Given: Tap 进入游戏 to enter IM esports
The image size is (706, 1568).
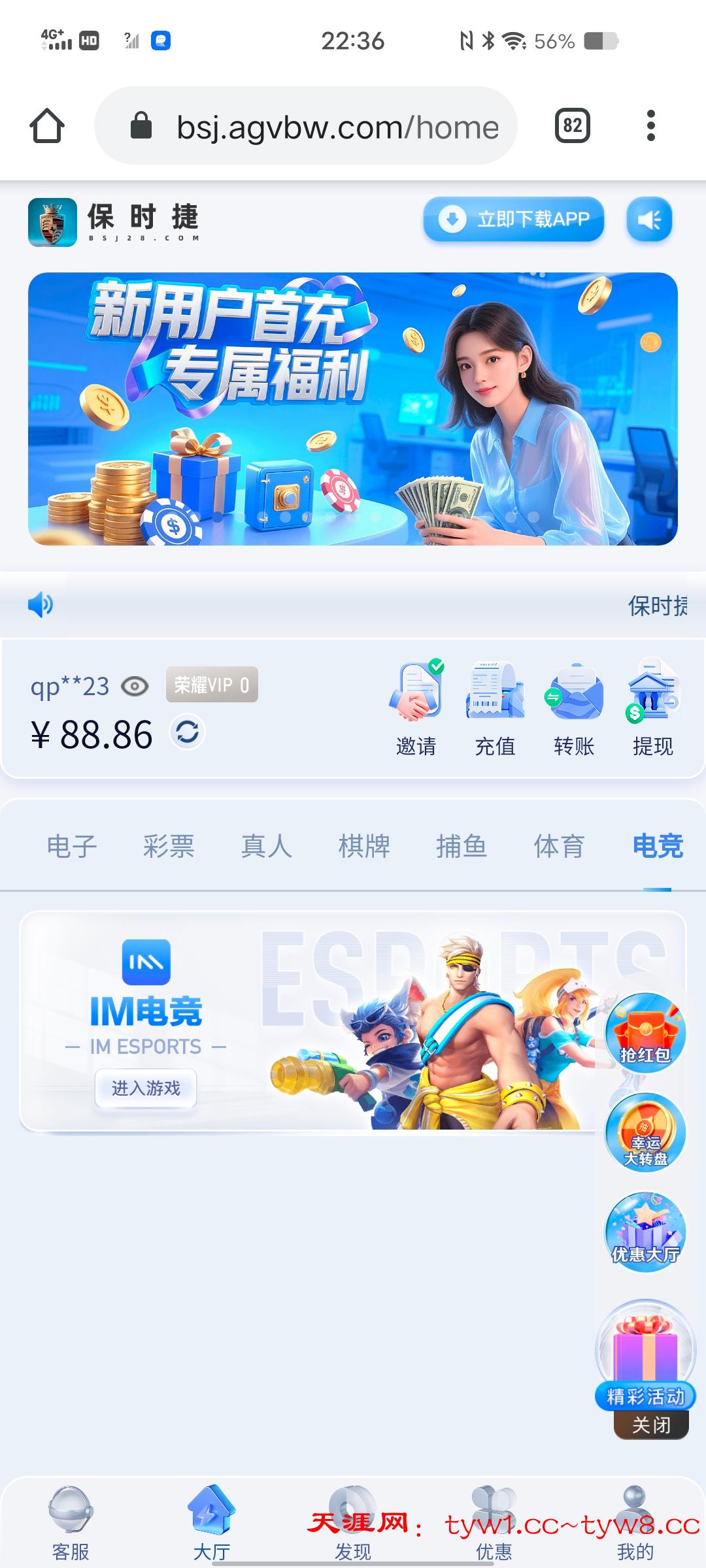Looking at the screenshot, I should pos(146,1088).
